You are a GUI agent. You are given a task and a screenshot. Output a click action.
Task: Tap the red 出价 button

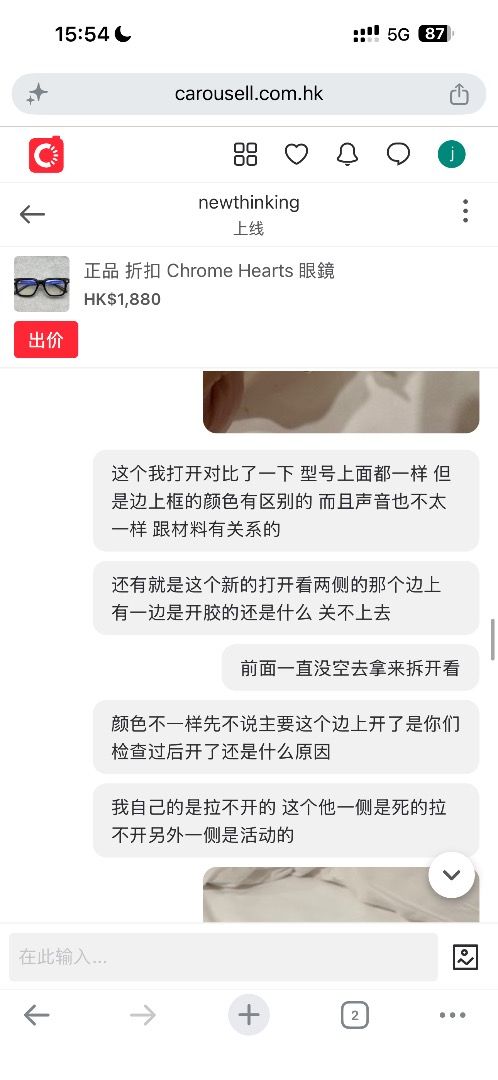coord(46,340)
